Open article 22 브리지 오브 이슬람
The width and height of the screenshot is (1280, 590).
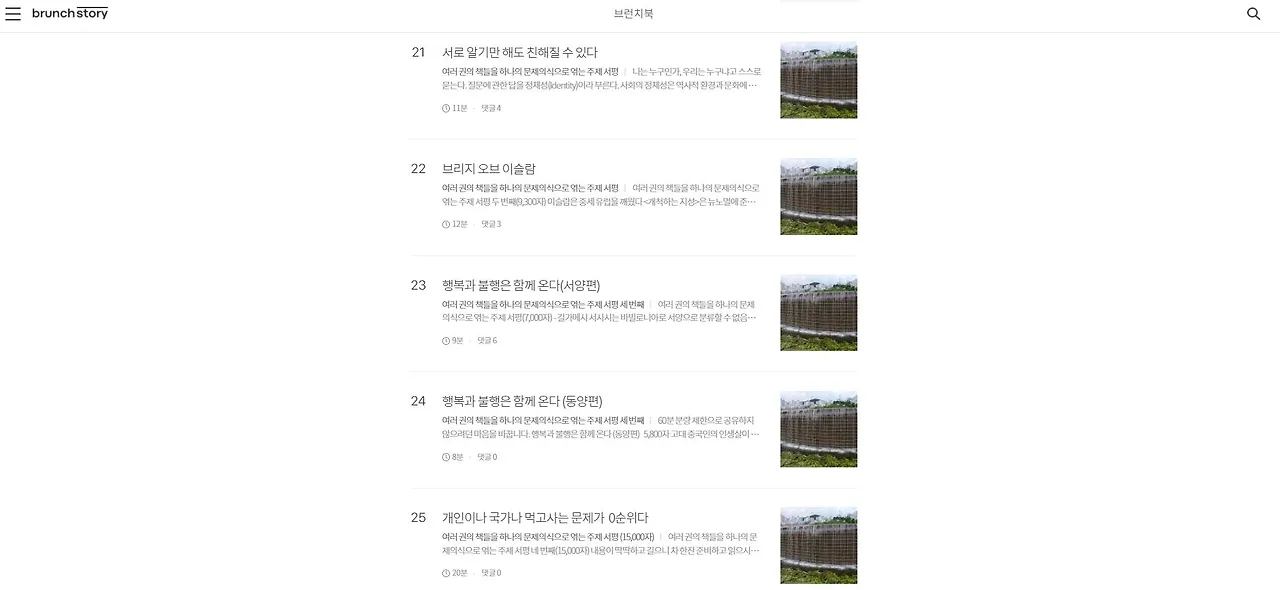tap(489, 169)
